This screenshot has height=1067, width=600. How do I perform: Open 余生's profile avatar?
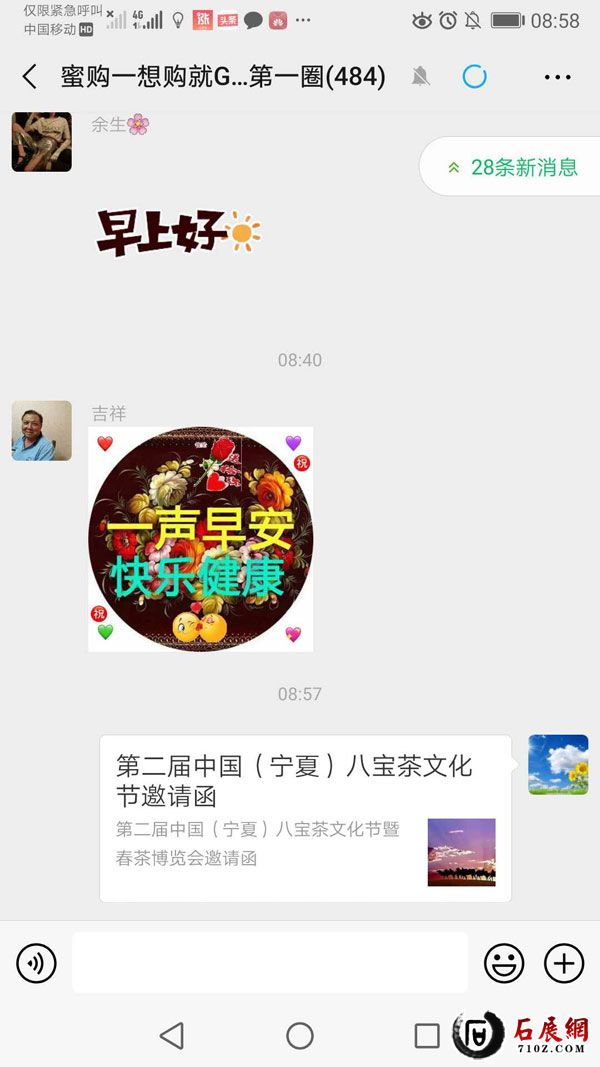click(41, 142)
